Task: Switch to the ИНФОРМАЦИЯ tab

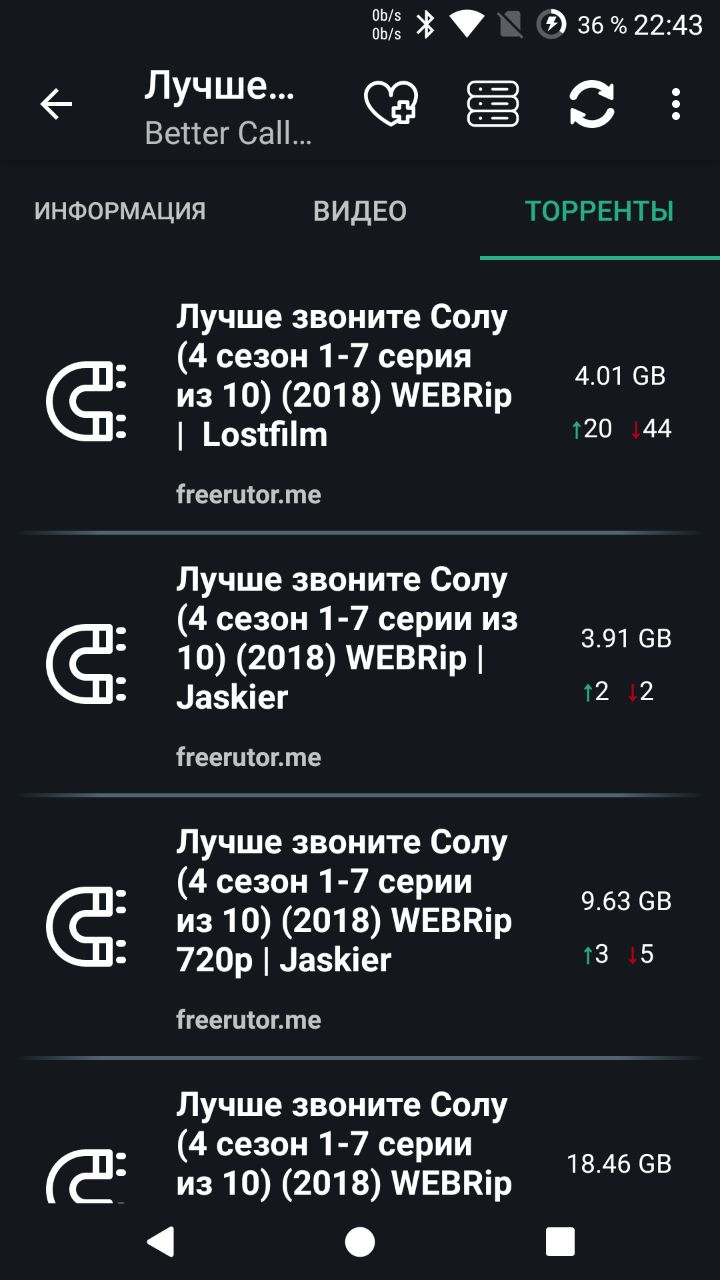Action: point(120,211)
